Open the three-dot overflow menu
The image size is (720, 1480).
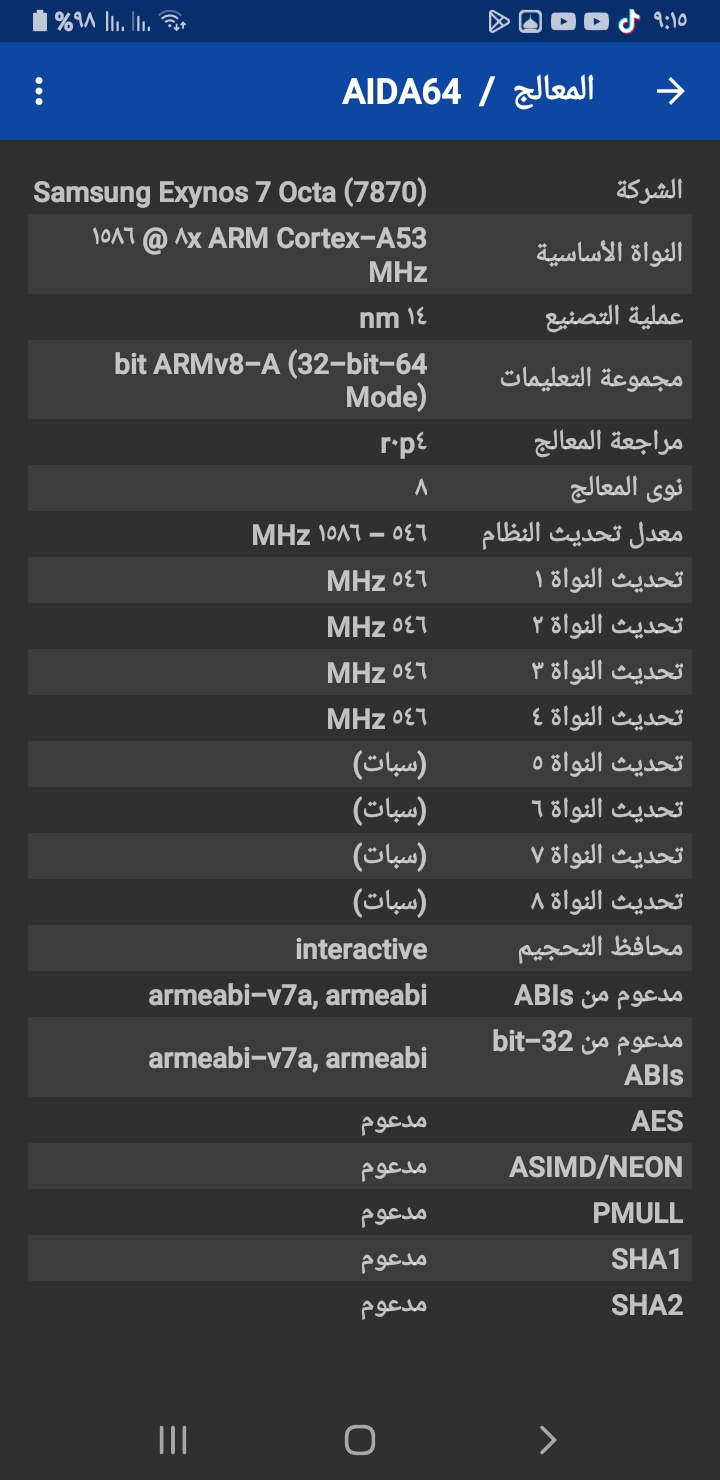click(39, 91)
